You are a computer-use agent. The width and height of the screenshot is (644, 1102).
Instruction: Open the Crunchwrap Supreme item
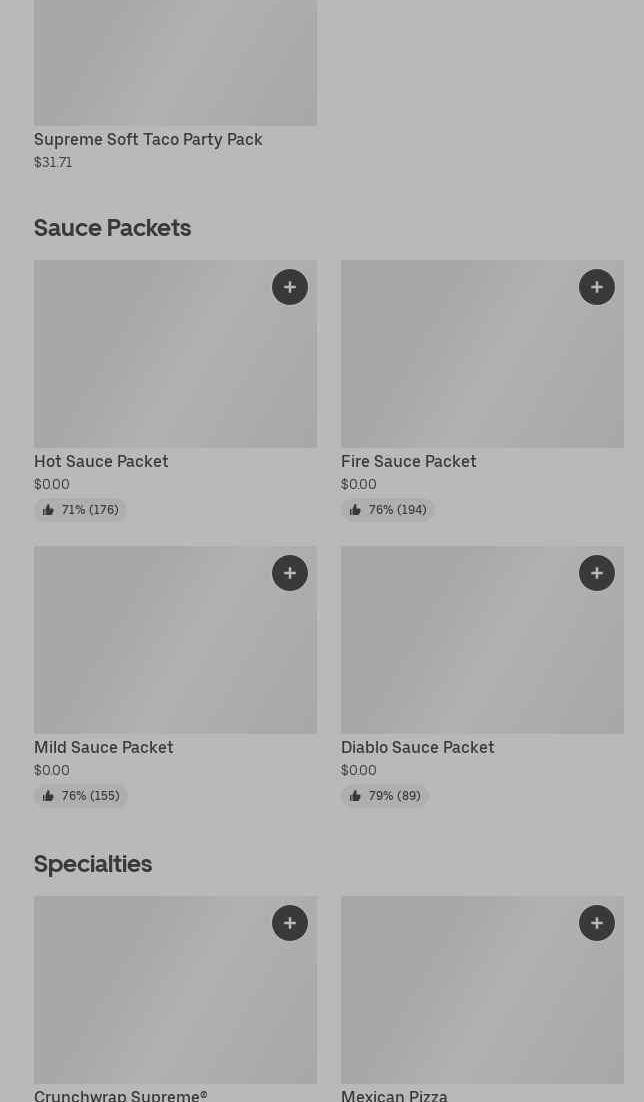[x=120, y=1094]
